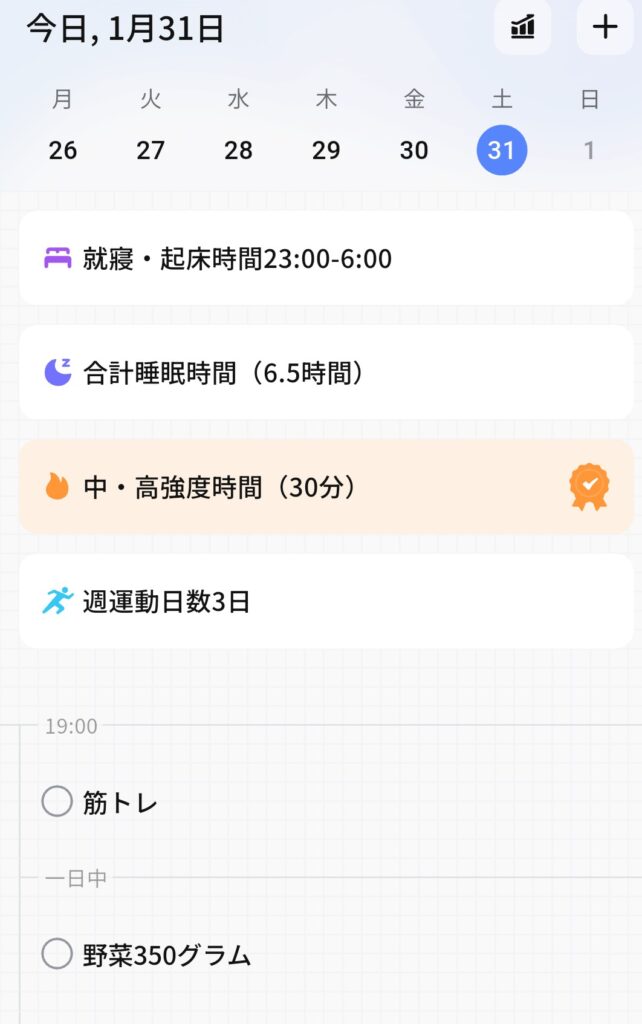
Task: Switch to Wednesday the 28th
Action: 238,150
